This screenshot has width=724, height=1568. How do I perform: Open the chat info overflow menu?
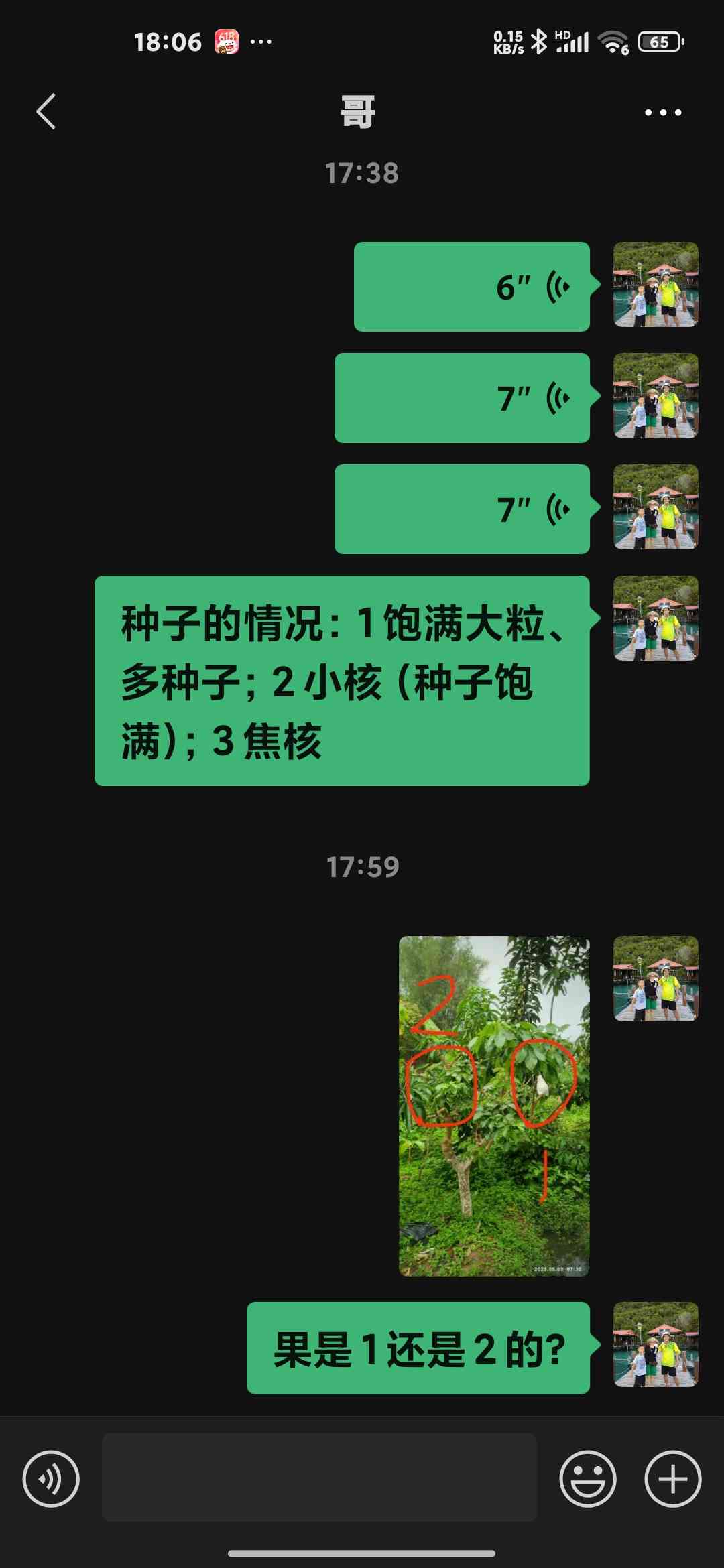click(663, 112)
